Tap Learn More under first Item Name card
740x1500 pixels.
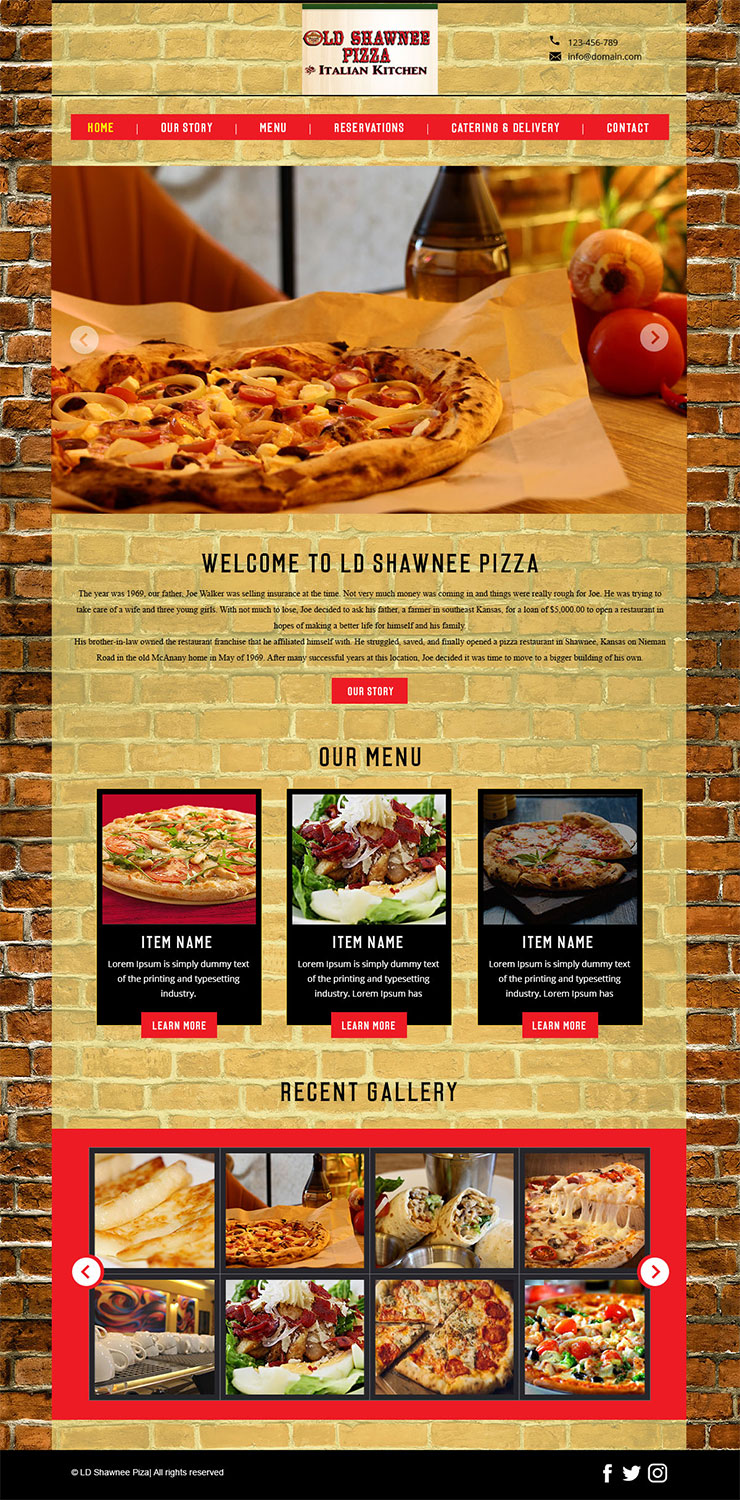click(x=179, y=1025)
